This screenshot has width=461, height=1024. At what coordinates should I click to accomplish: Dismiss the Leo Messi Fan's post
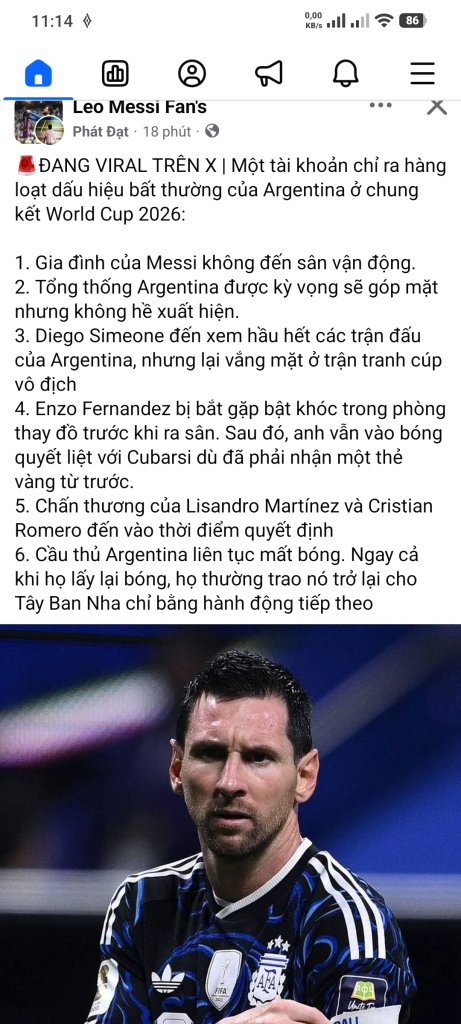[x=437, y=106]
